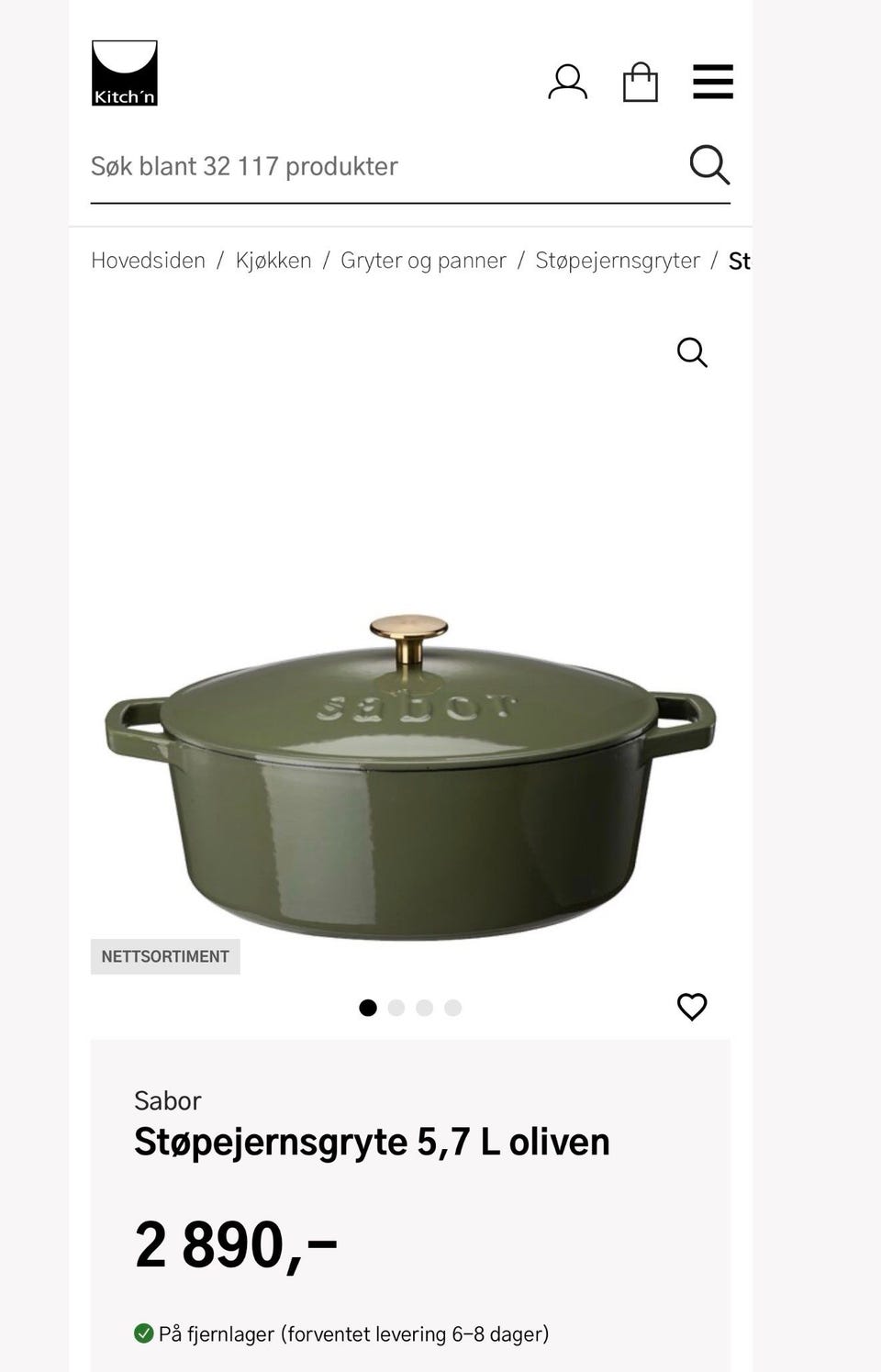The image size is (881, 1372).
Task: Click the search magnifier icon in search bar
Action: (708, 166)
